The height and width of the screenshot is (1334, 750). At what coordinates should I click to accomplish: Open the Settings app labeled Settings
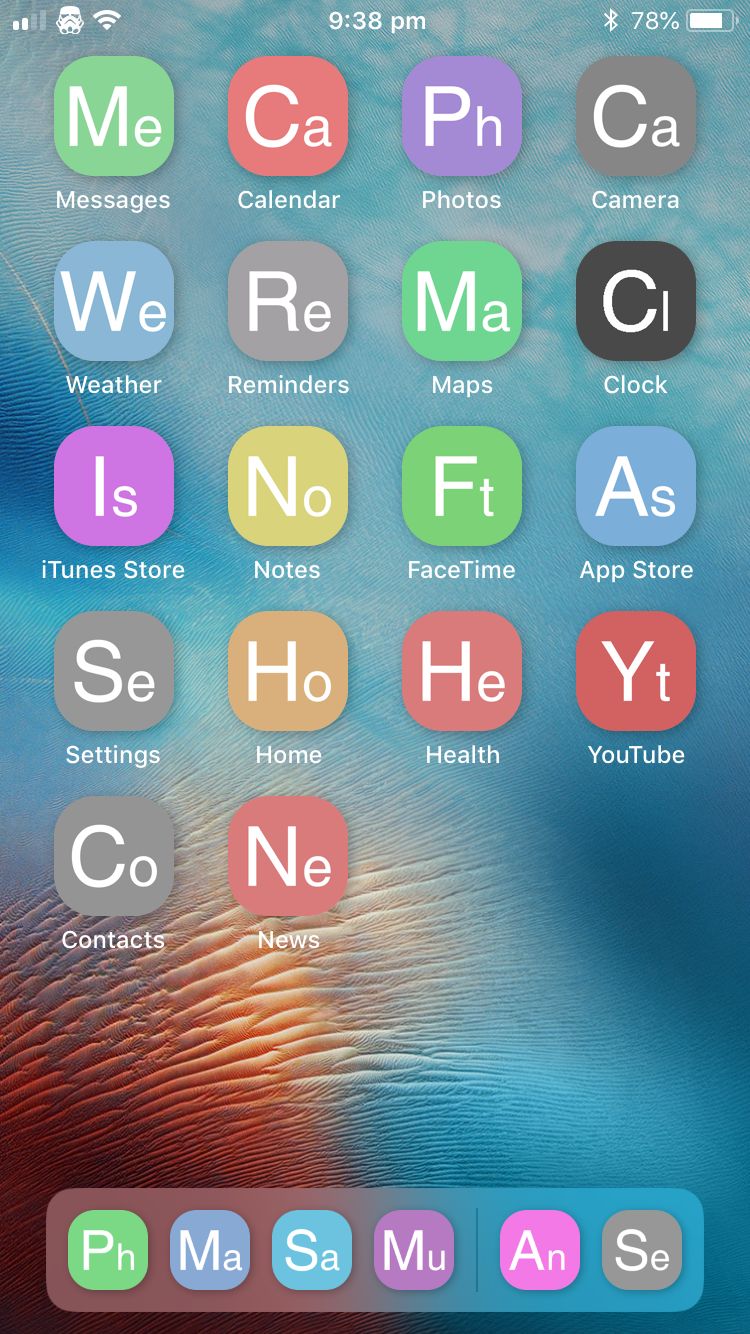coord(114,671)
